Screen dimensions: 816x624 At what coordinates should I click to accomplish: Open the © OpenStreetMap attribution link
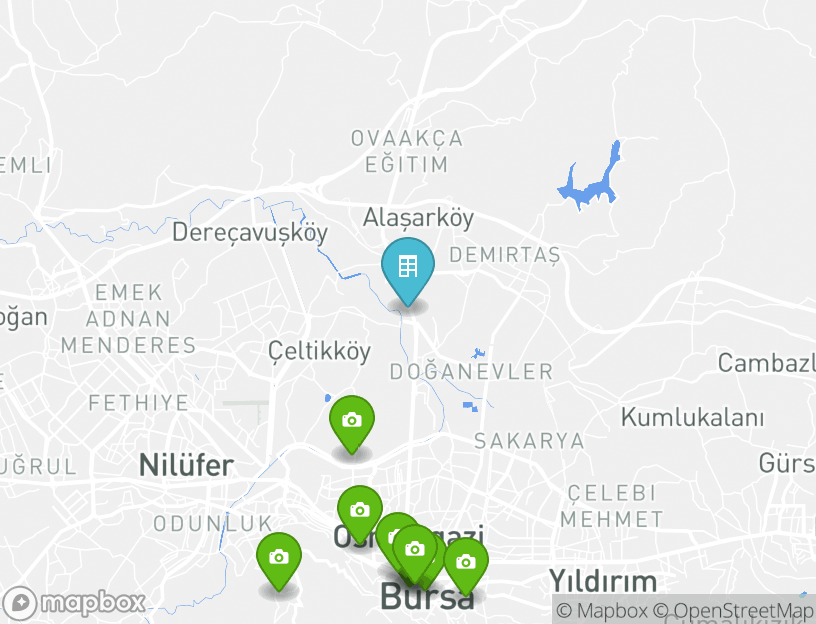(x=733, y=610)
